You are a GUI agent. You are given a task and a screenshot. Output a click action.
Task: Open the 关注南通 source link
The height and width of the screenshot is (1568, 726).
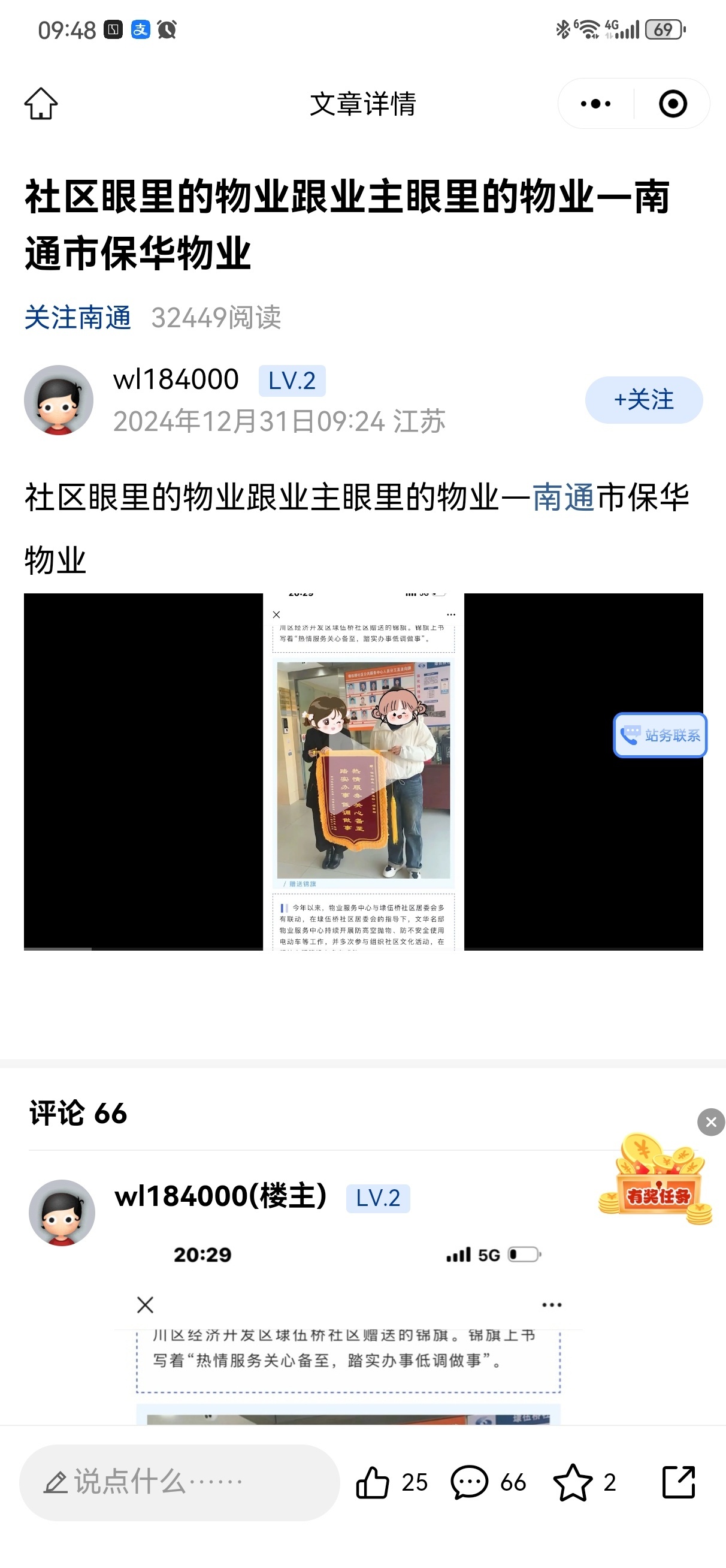tap(78, 318)
